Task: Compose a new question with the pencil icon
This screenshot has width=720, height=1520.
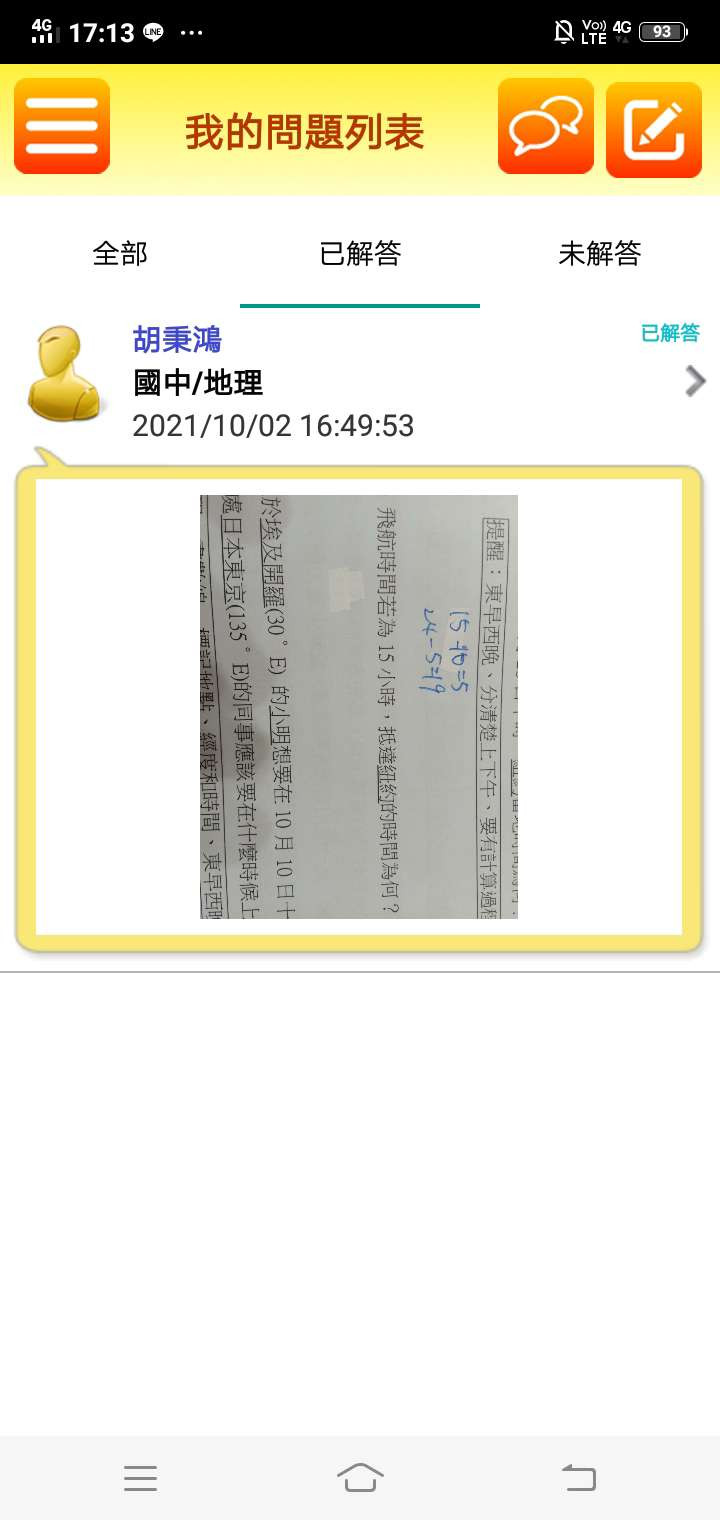Action: (x=654, y=129)
